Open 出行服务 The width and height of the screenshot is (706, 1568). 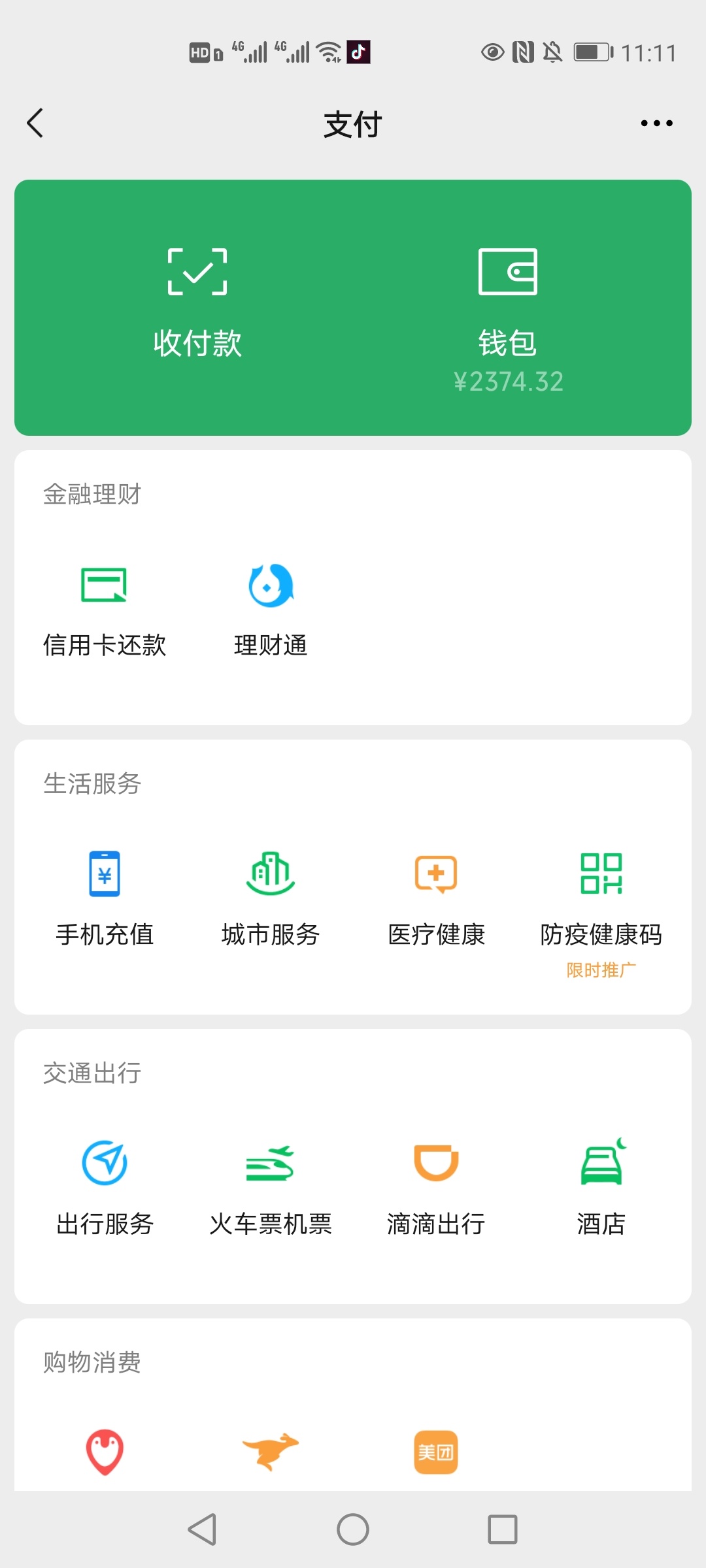tap(105, 1188)
